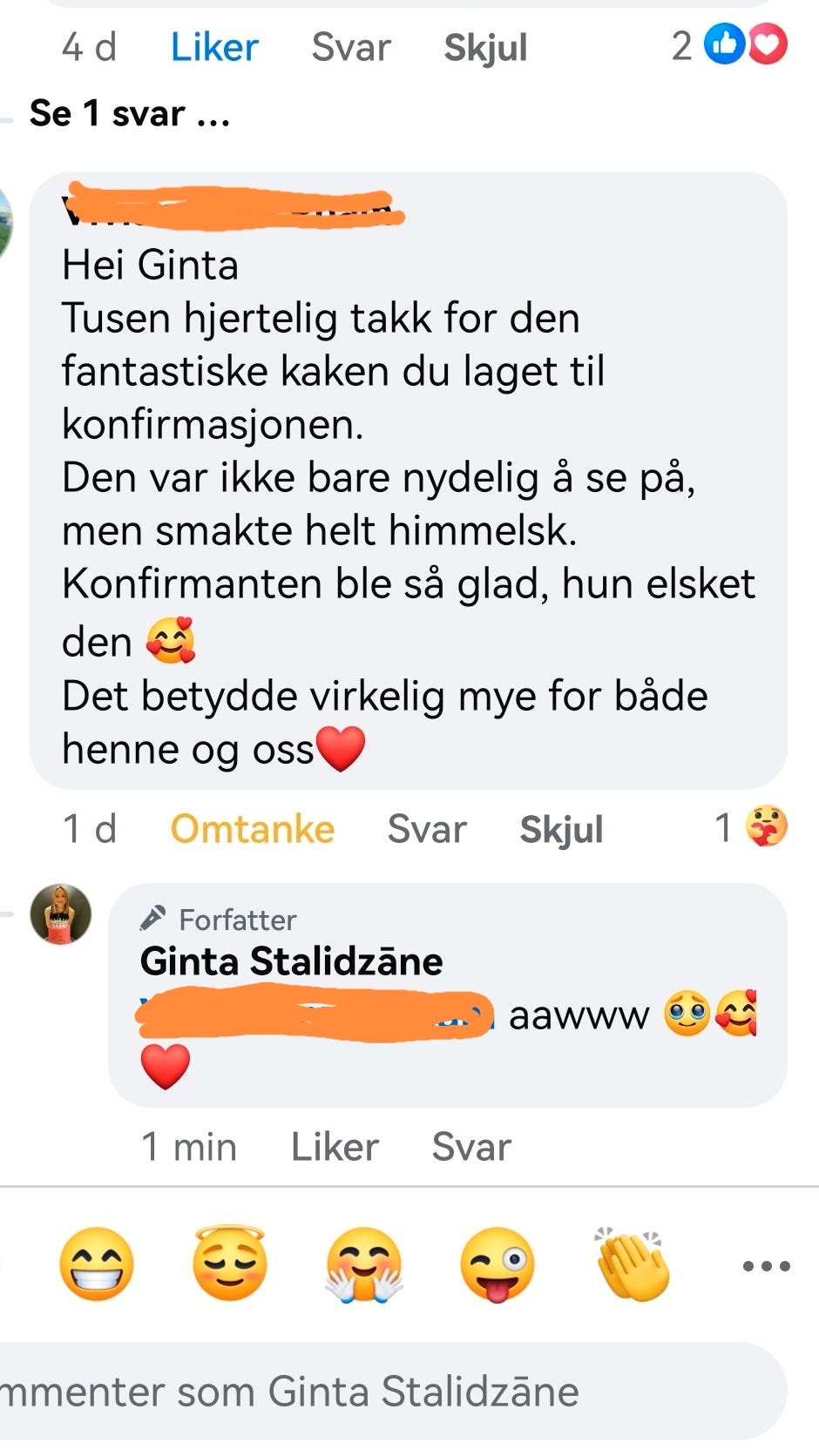This screenshot has width=819, height=1456.
Task: Collapse the reply using Skjul
Action: (x=486, y=47)
